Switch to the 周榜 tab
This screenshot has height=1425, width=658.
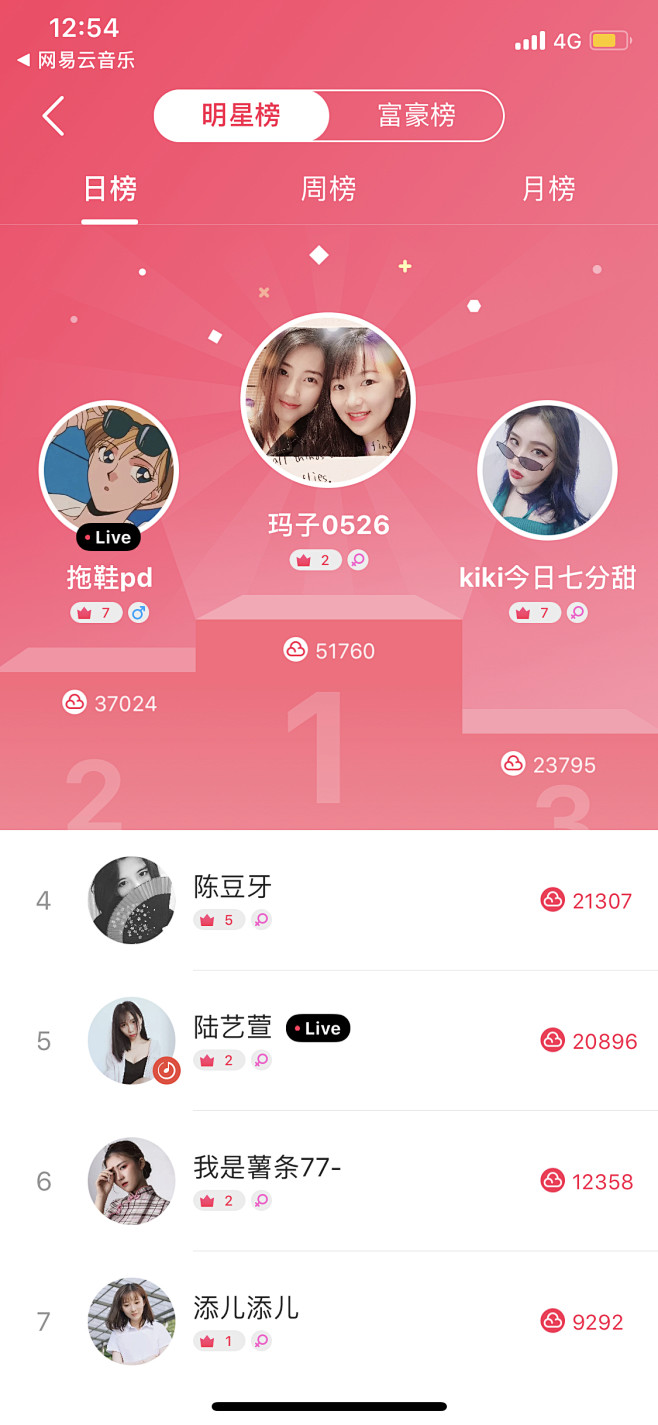tap(328, 189)
